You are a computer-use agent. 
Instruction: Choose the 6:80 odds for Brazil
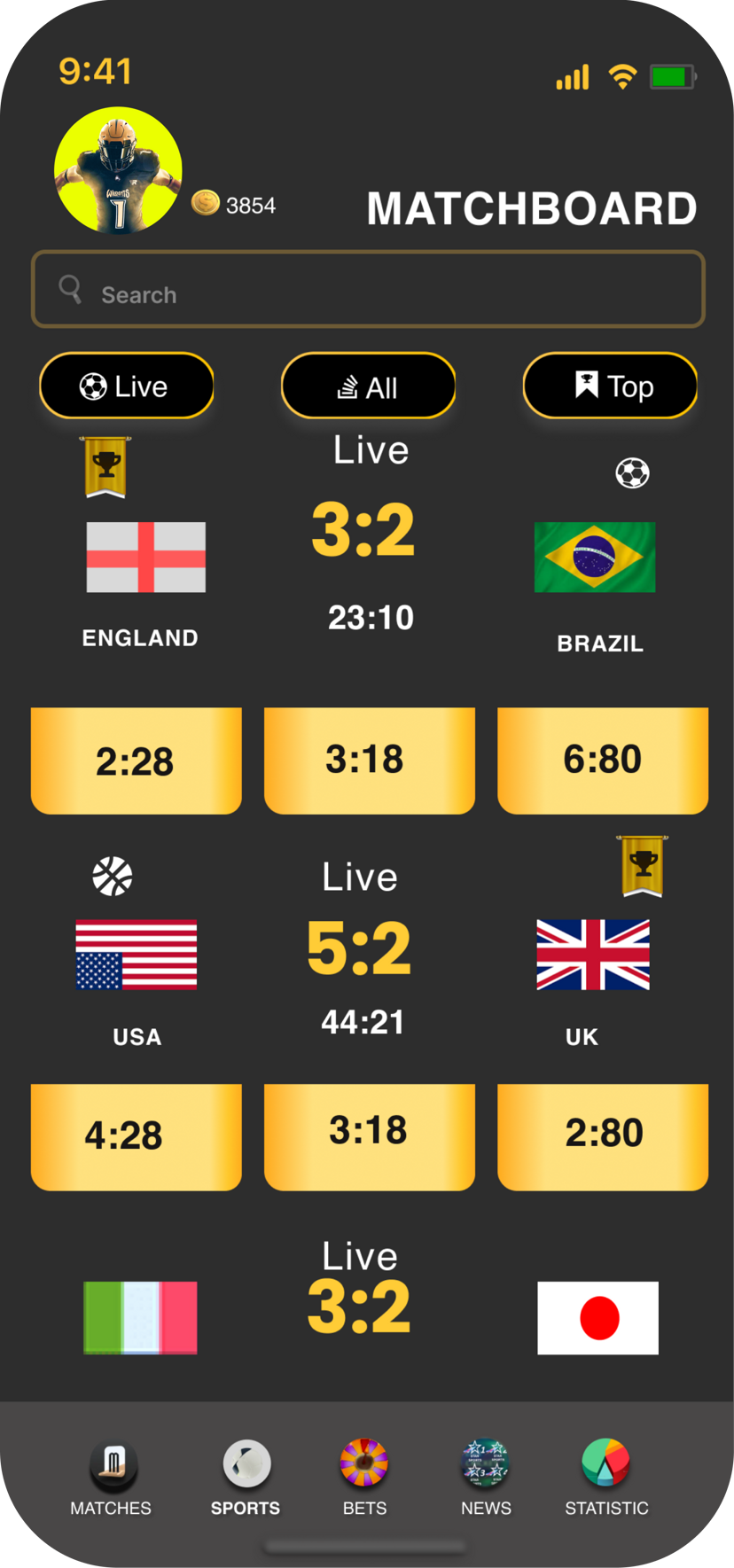[603, 761]
